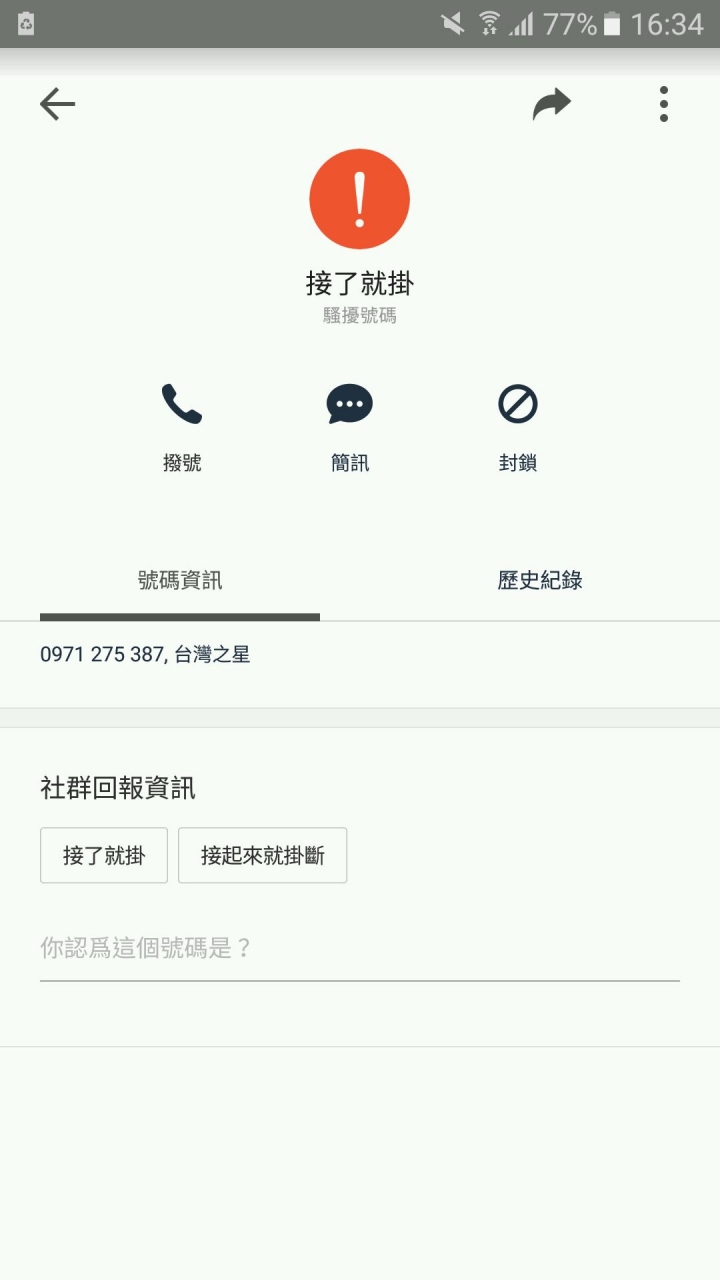Choose the 接起來就掛斷 community tag
This screenshot has width=720, height=1280.
[x=262, y=855]
